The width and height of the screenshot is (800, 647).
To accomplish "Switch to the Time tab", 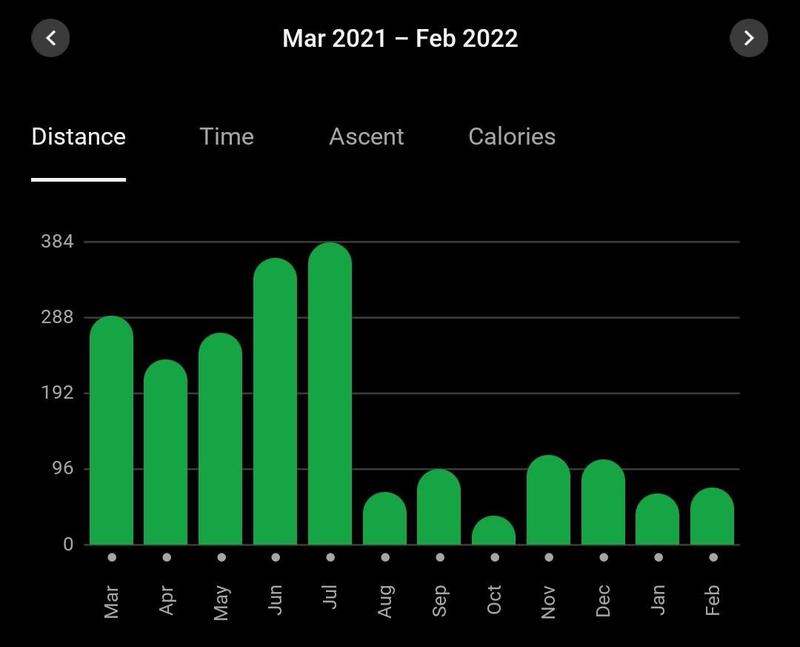I will (x=226, y=137).
